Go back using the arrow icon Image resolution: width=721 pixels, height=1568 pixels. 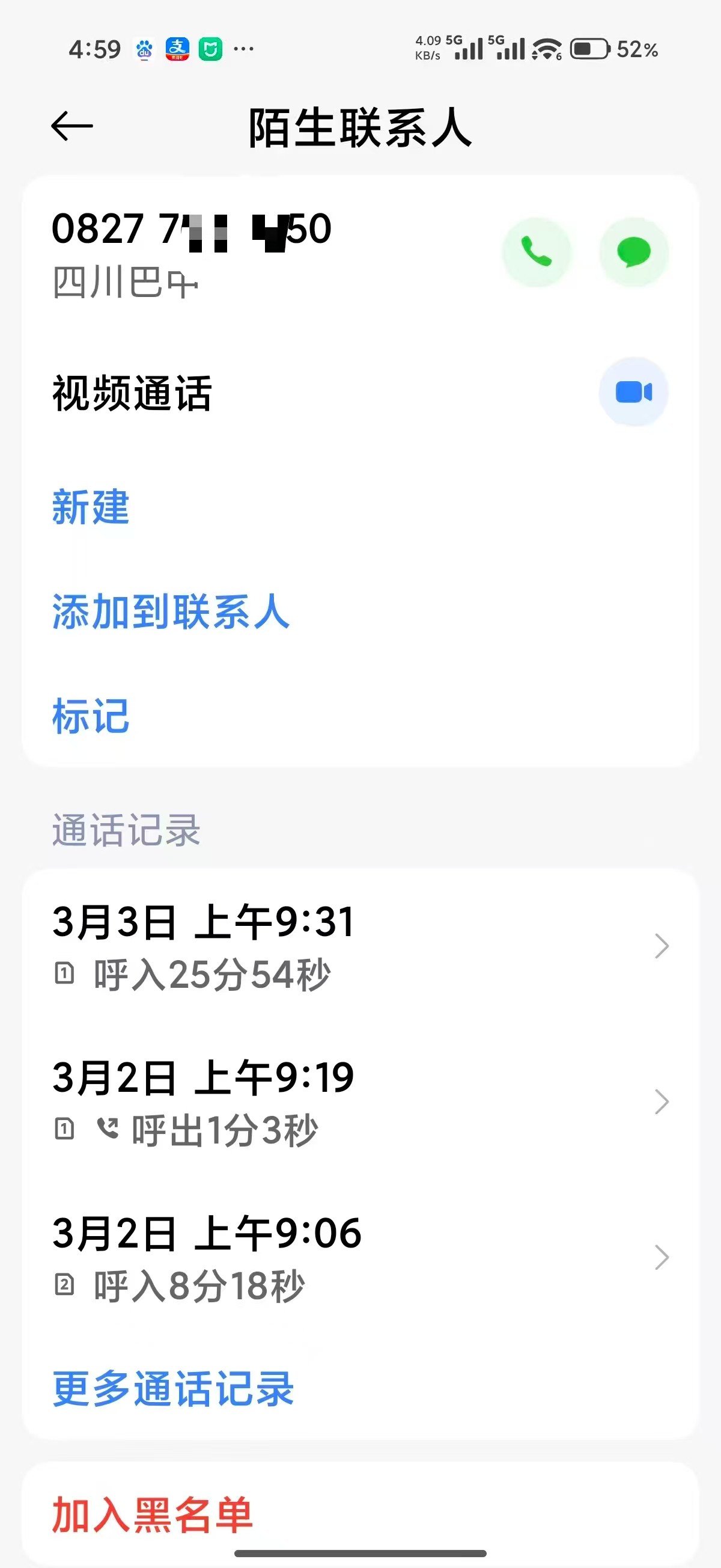click(71, 127)
